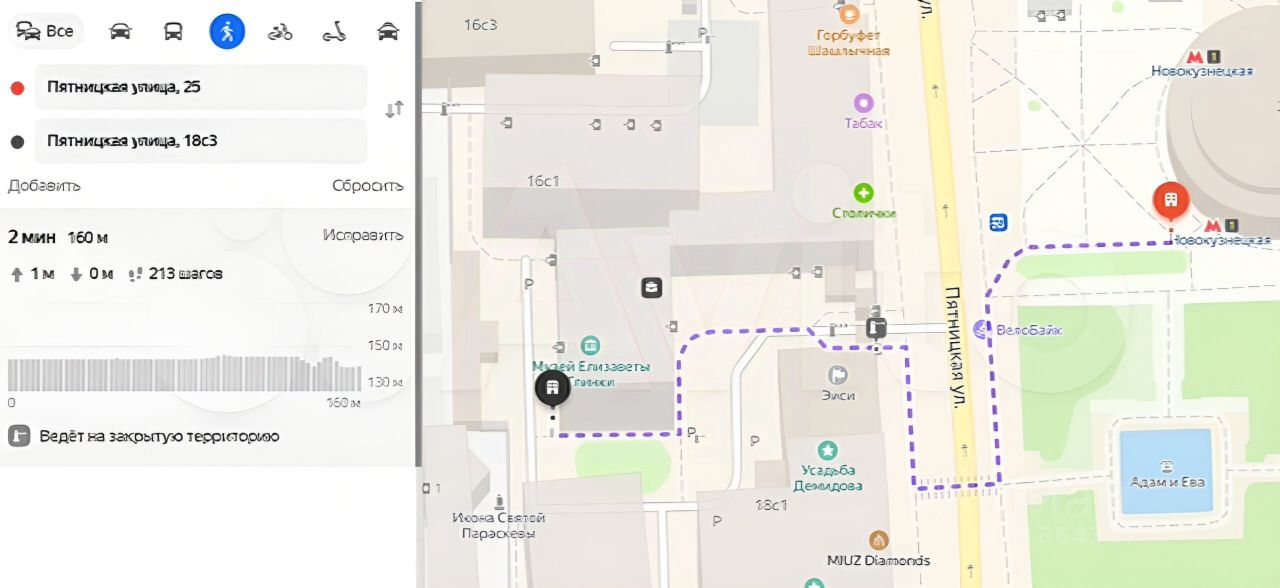Open the Новокузнецкая metro station marker
This screenshot has height=588, width=1280.
[1194, 57]
